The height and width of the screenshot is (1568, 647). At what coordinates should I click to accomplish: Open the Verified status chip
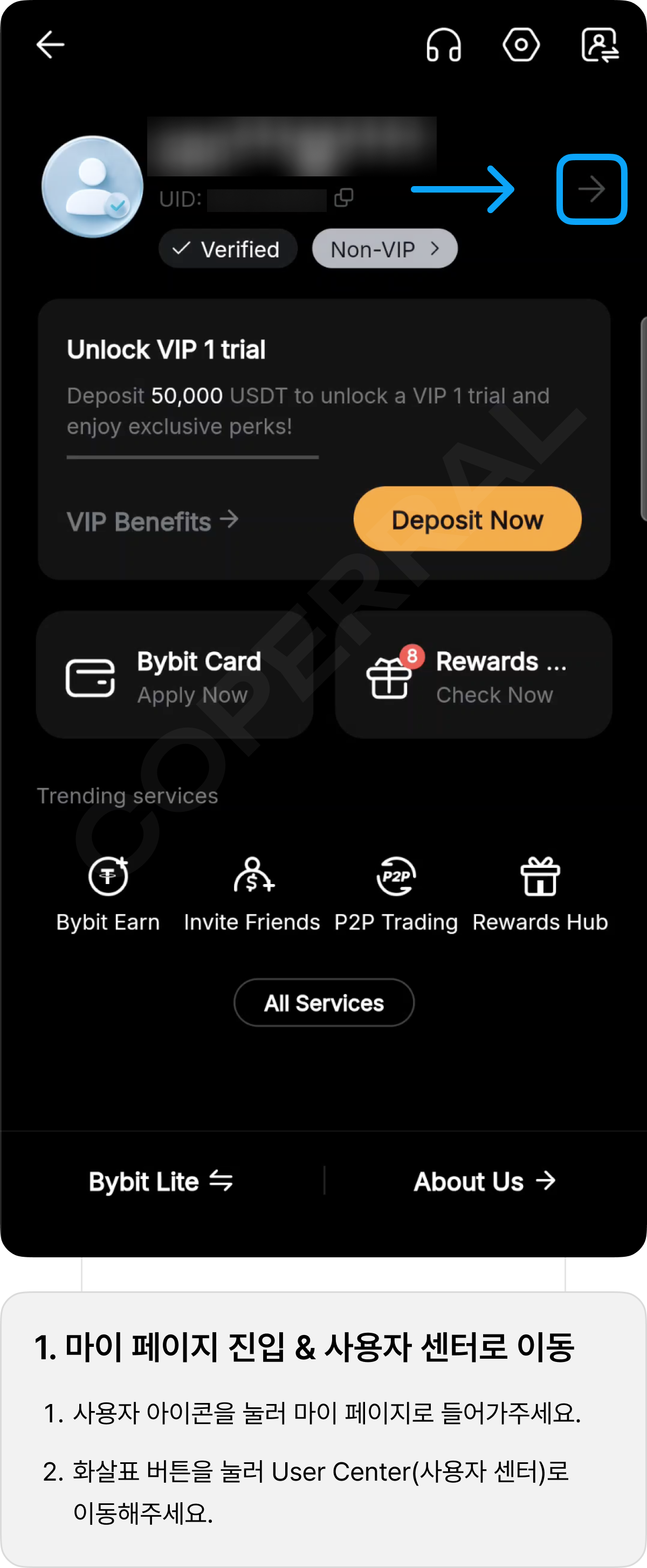pyautogui.click(x=228, y=249)
